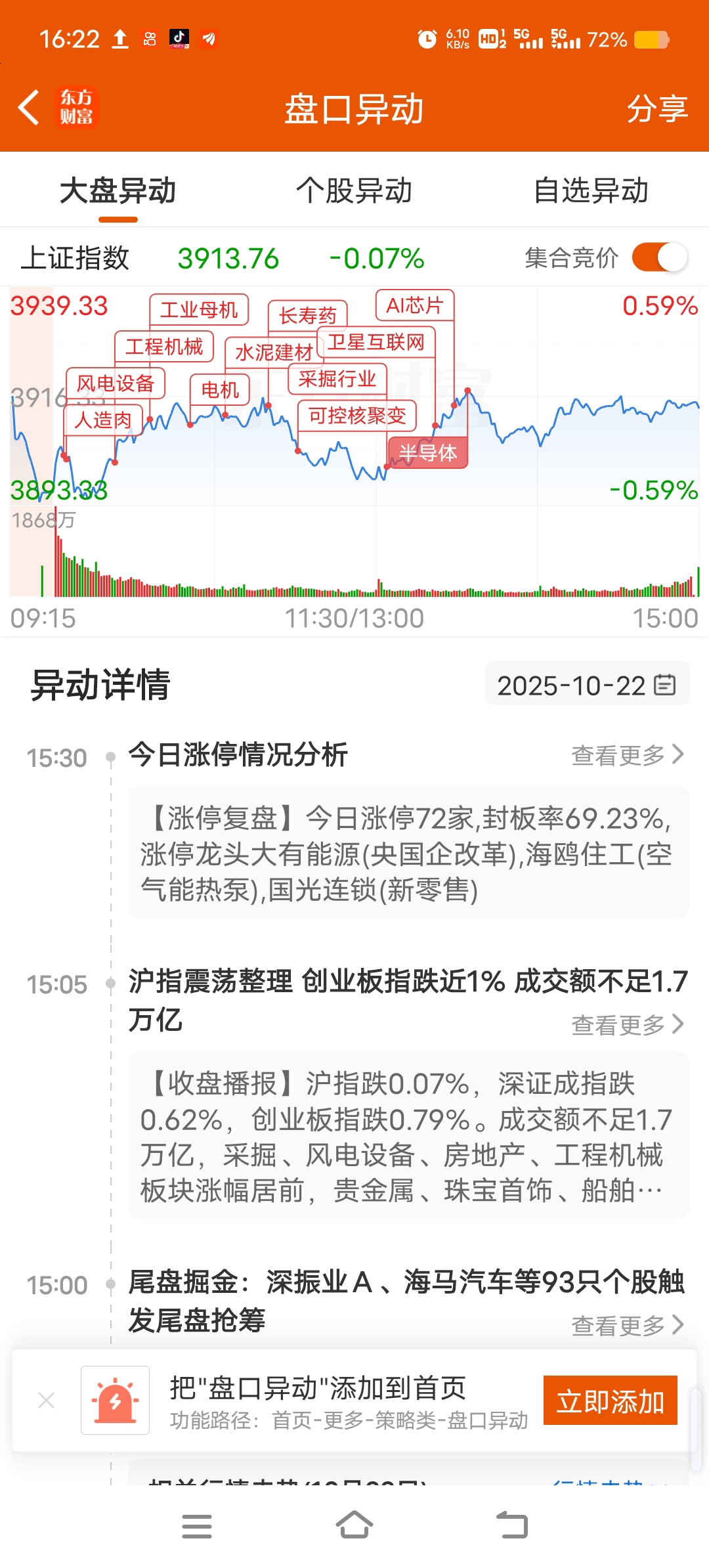This screenshot has height=1568, width=709.
Task: Select the 半导体 marker on the chart
Action: pos(428,452)
